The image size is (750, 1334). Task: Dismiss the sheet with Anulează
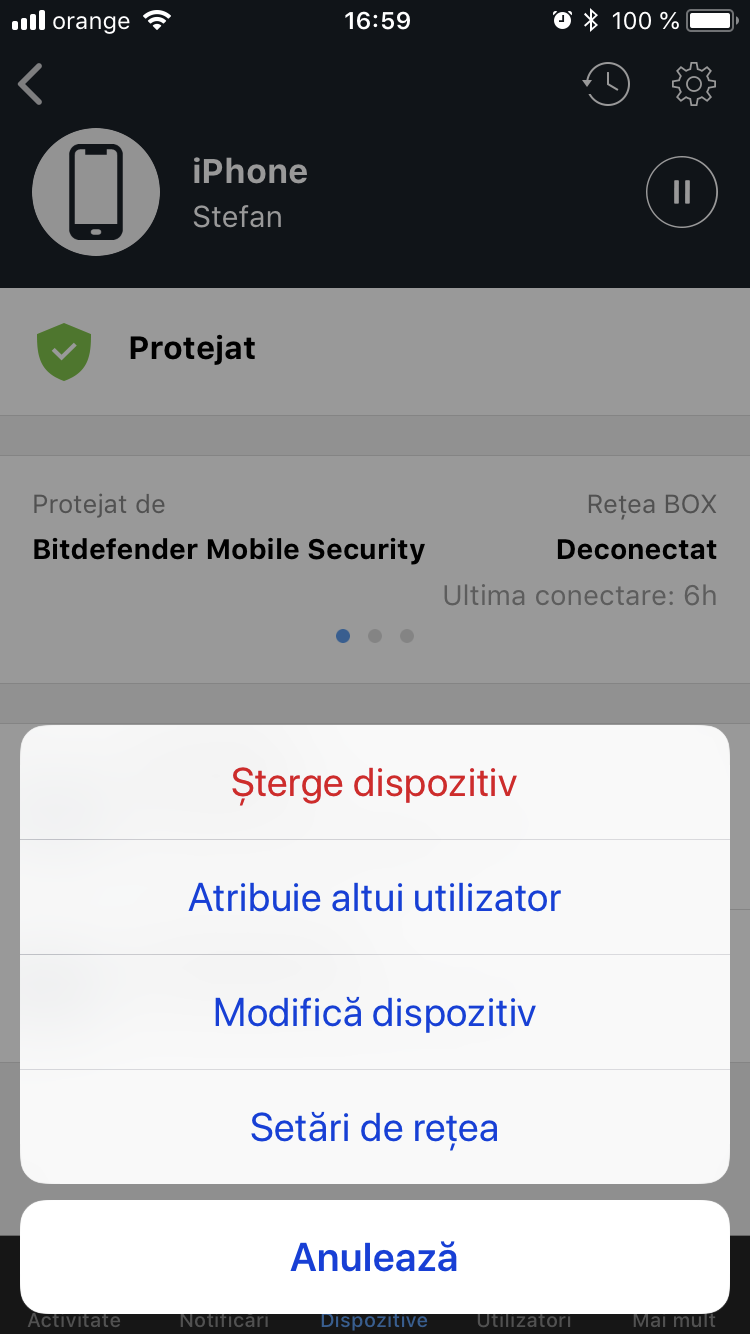point(374,1257)
